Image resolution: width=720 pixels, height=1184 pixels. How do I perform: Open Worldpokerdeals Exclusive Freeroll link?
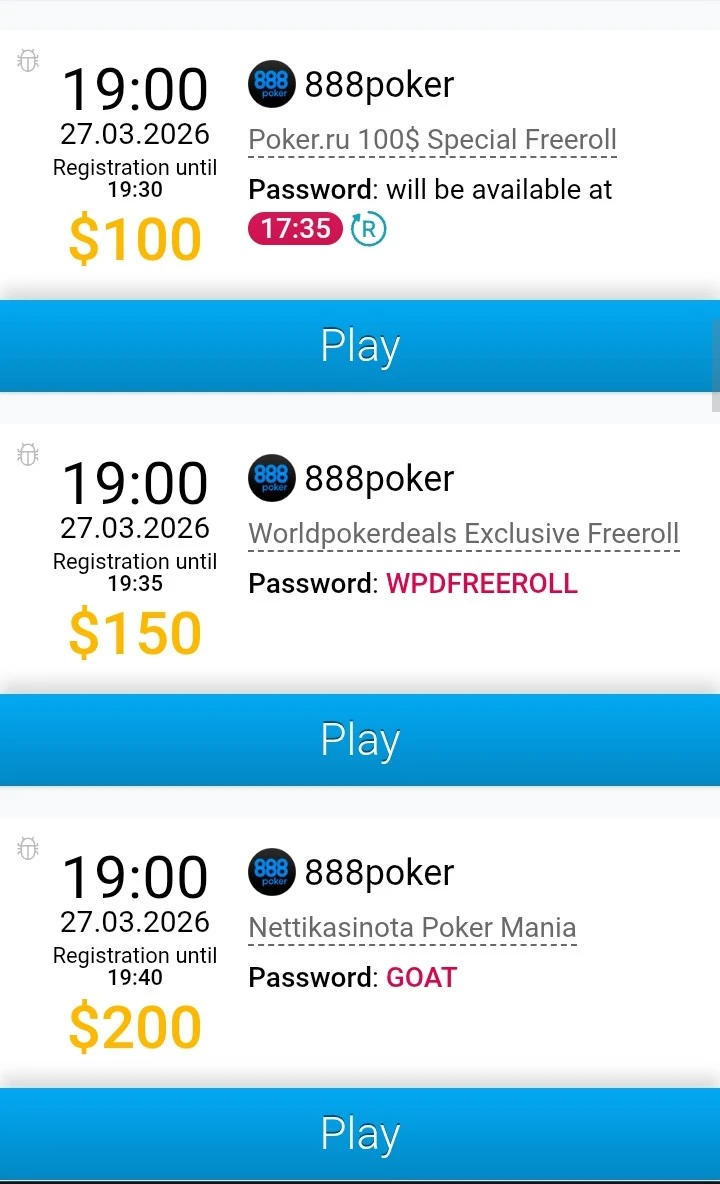(x=463, y=534)
